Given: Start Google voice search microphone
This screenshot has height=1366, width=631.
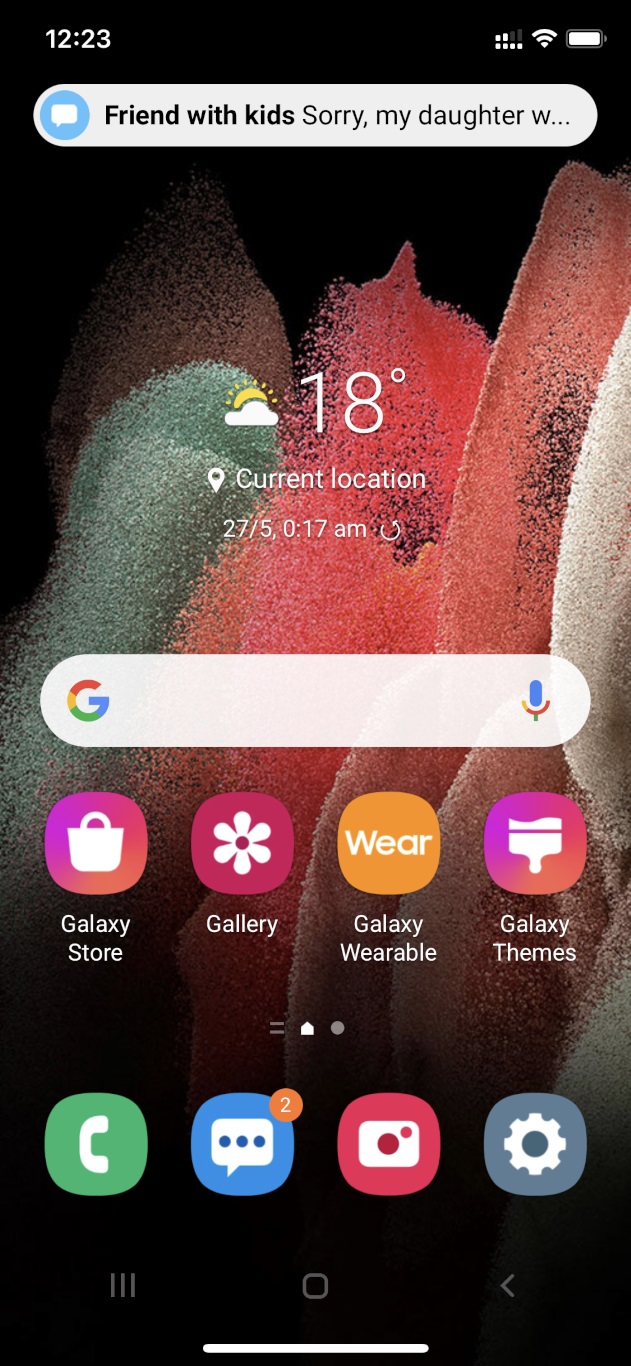Looking at the screenshot, I should pyautogui.click(x=536, y=700).
